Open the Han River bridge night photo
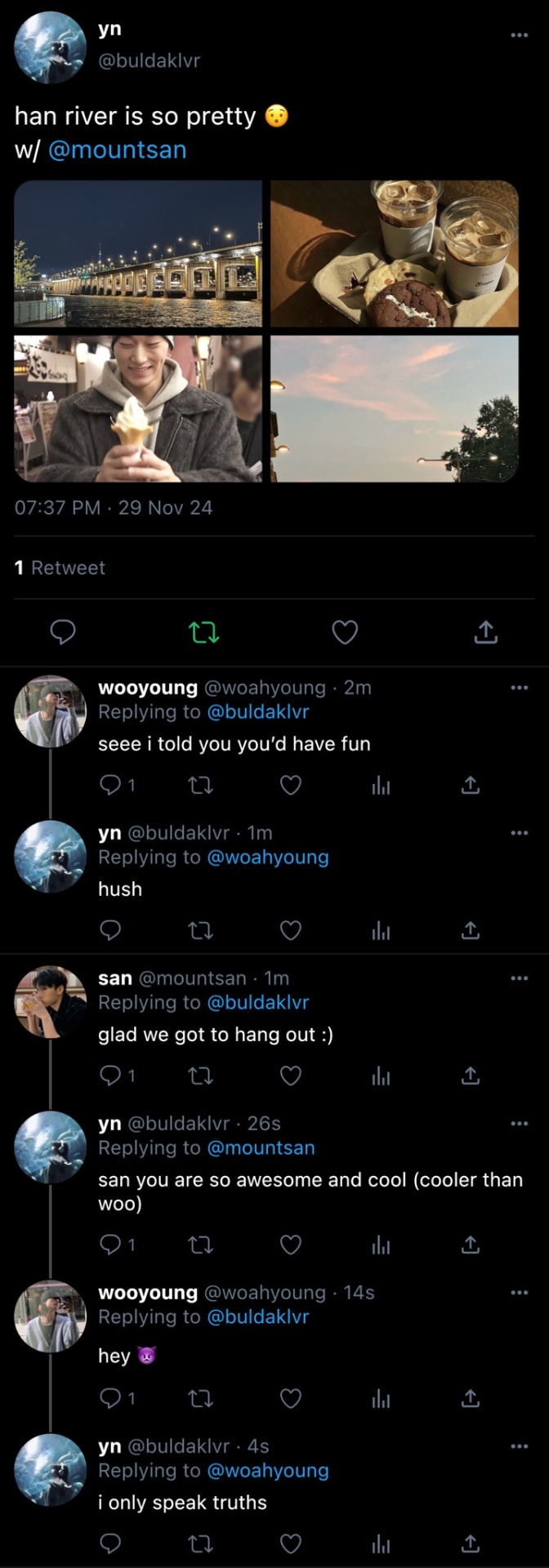Screen dimensions: 549x1568 point(138,253)
